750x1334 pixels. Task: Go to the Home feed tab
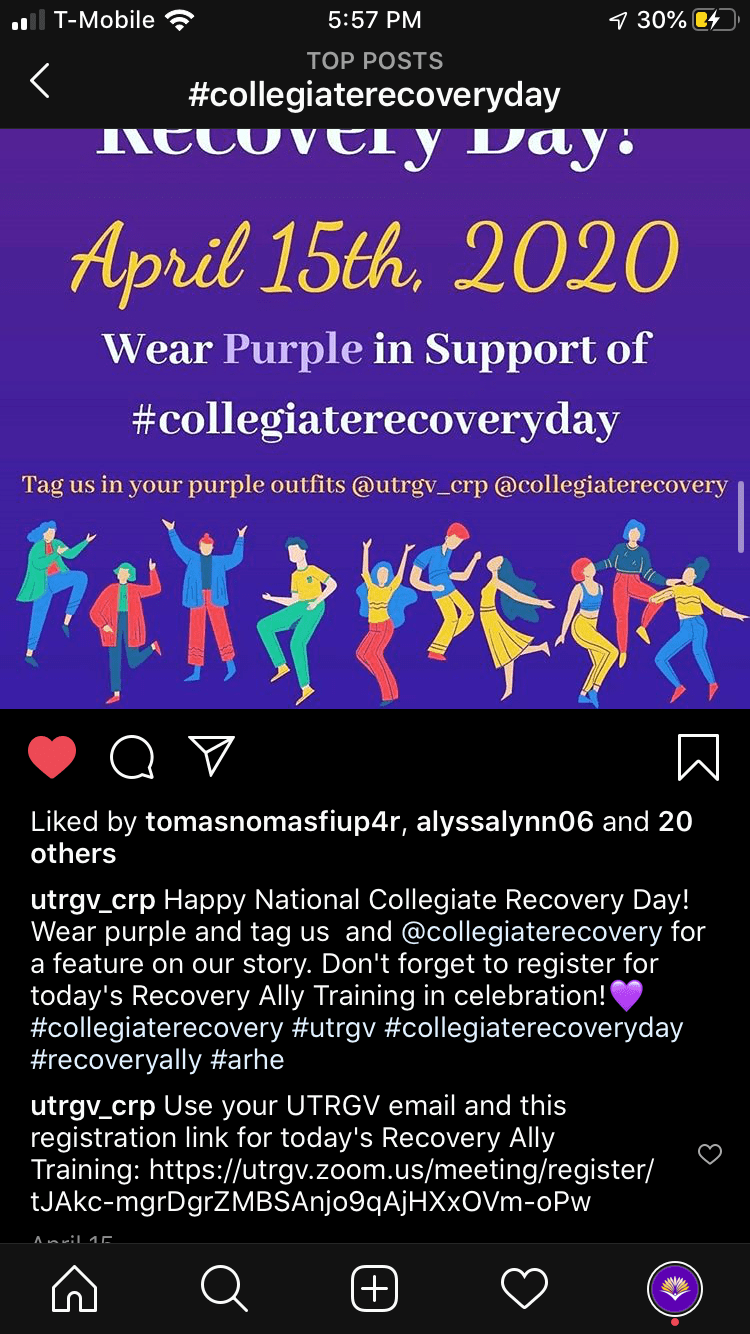pyautogui.click(x=74, y=1289)
